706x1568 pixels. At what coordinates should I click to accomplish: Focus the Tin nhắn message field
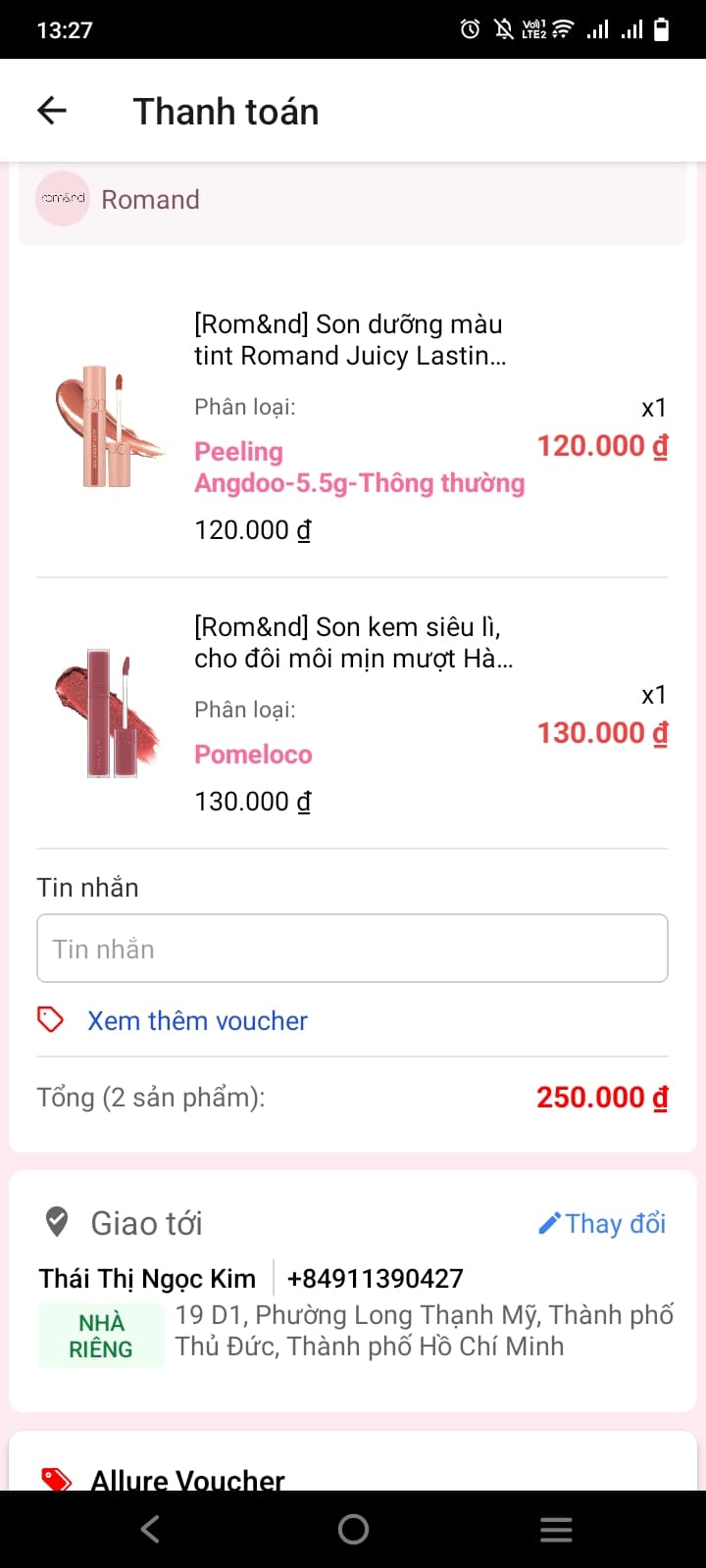(x=352, y=949)
